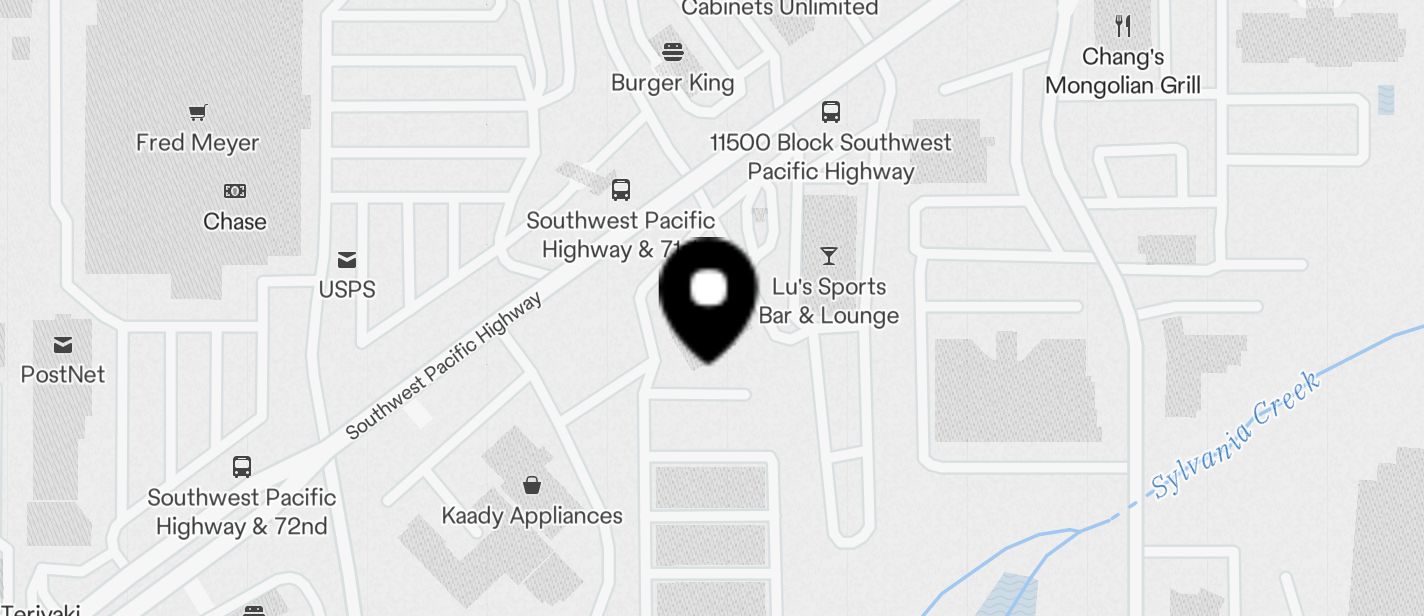Select the Burger King map marker
Screen dimensions: 1424x616
tap(673, 51)
